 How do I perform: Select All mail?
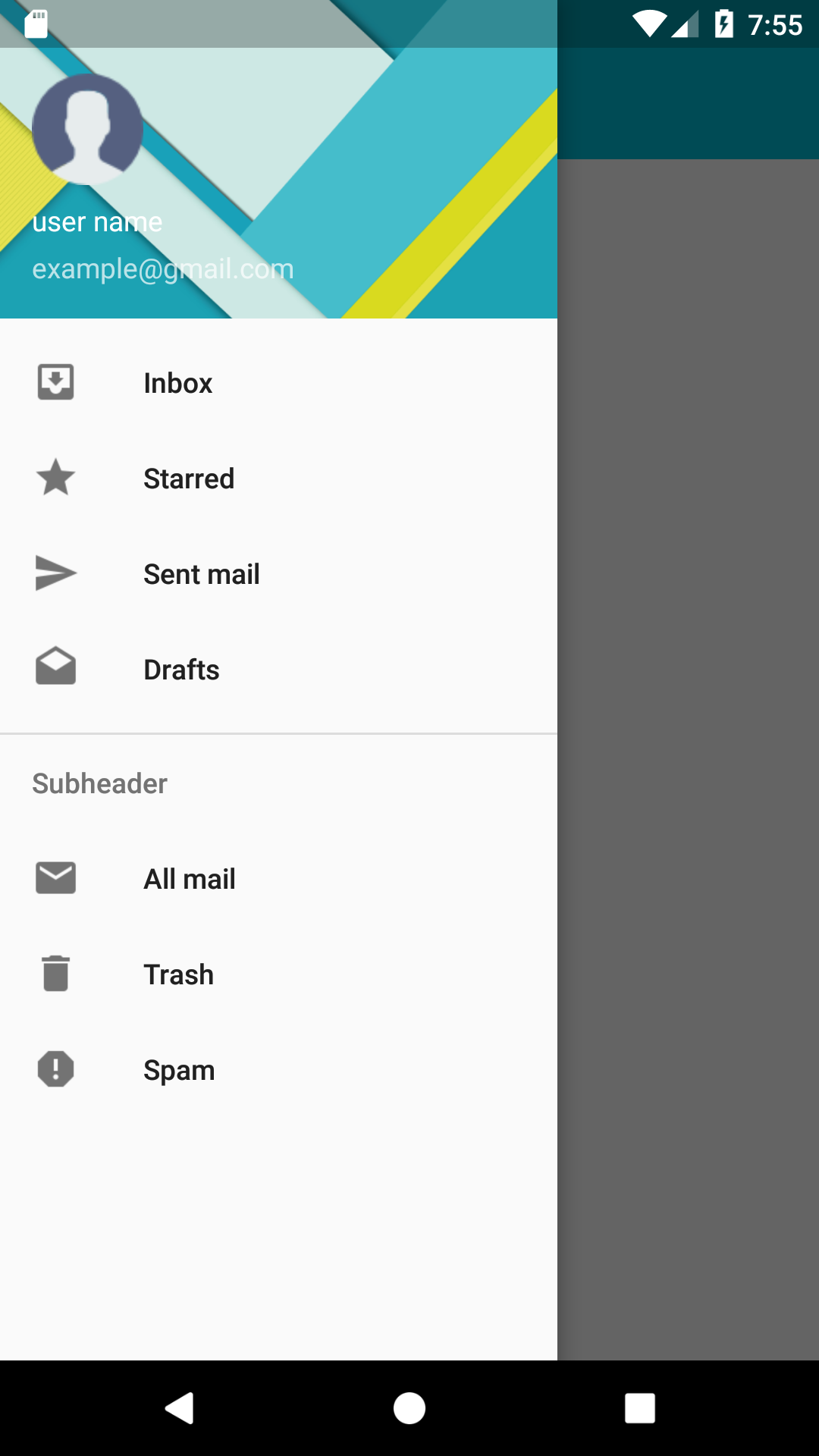278,878
